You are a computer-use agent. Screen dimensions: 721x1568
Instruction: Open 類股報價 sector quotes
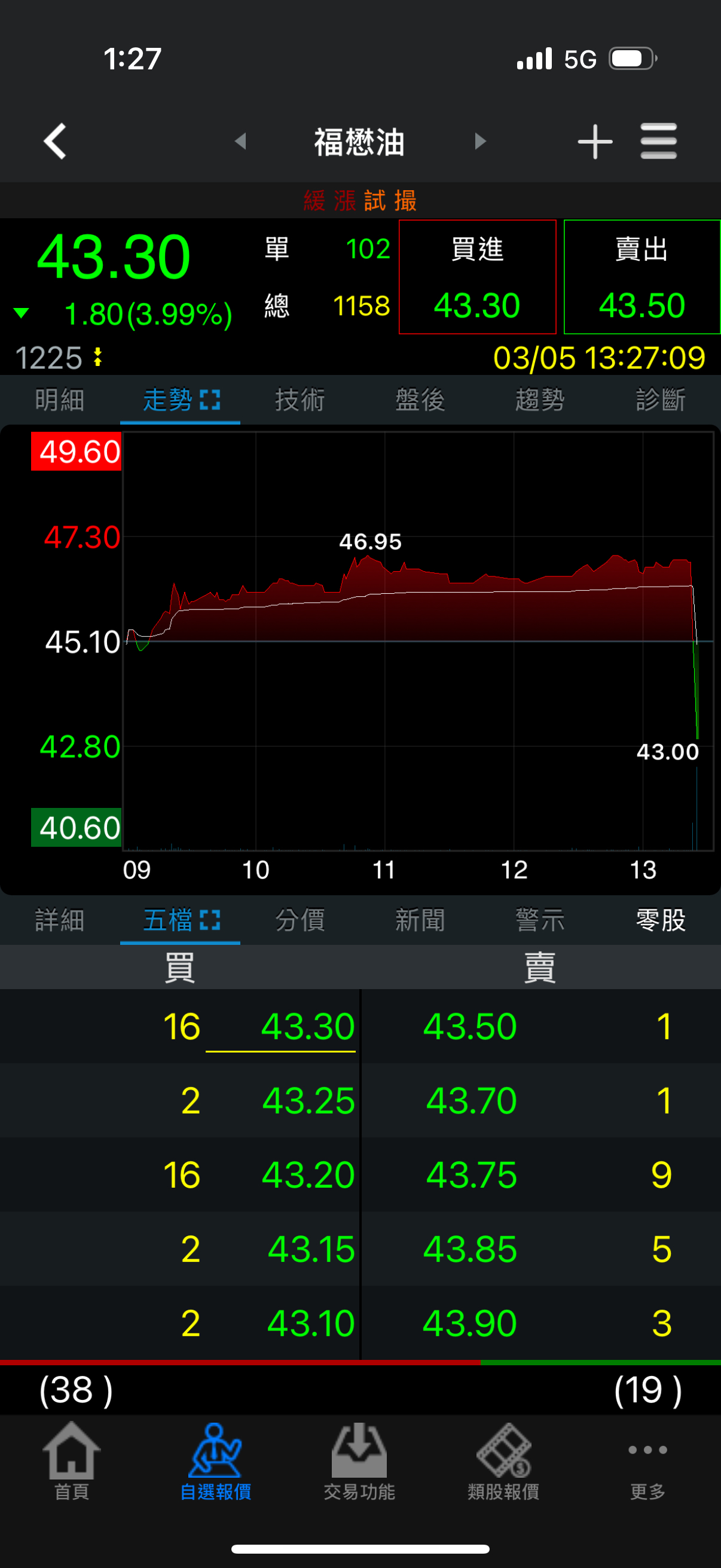click(503, 1461)
